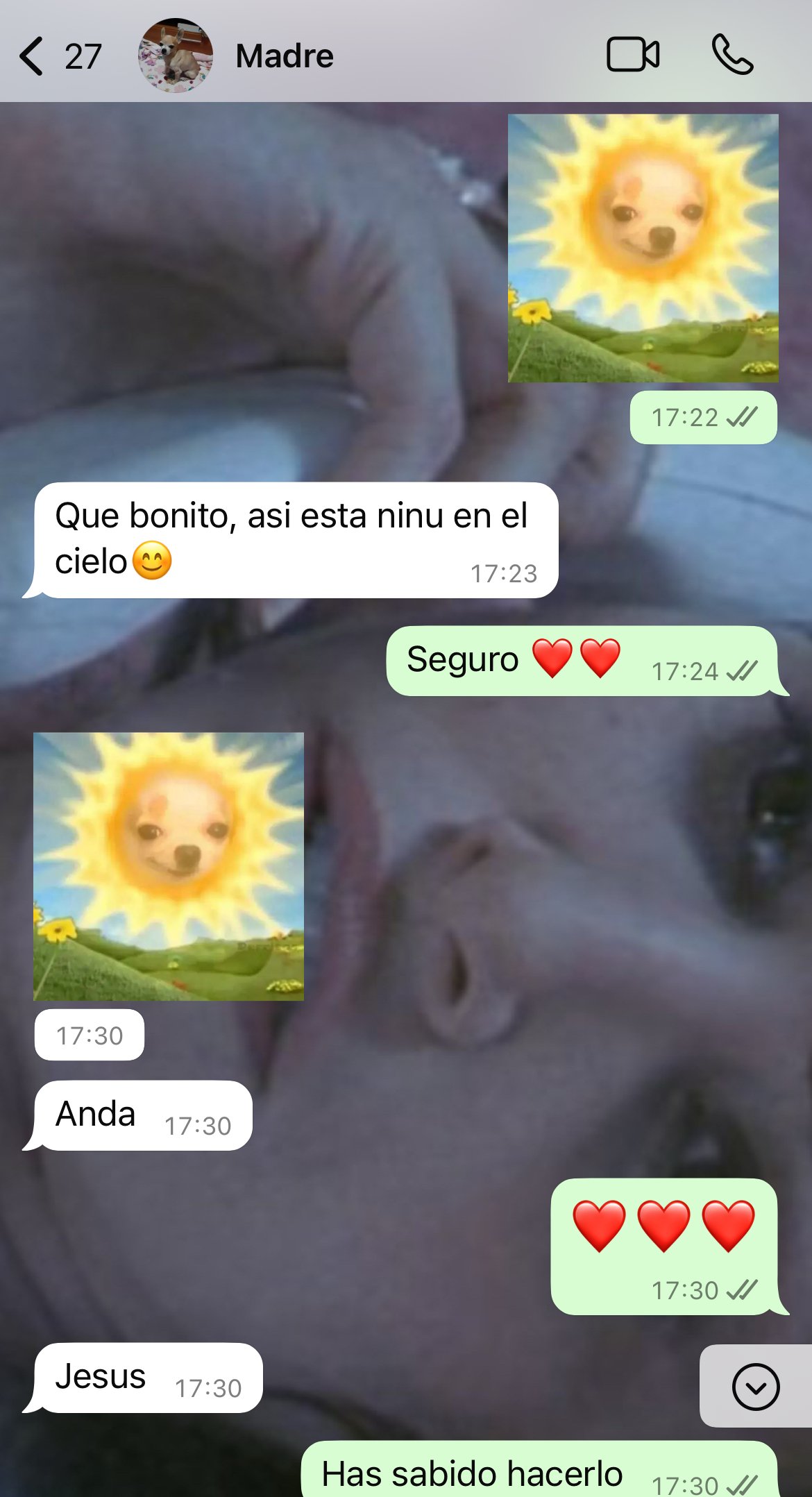The height and width of the screenshot is (1497, 812).
Task: Click the unread count badge showing 27
Action: (83, 57)
